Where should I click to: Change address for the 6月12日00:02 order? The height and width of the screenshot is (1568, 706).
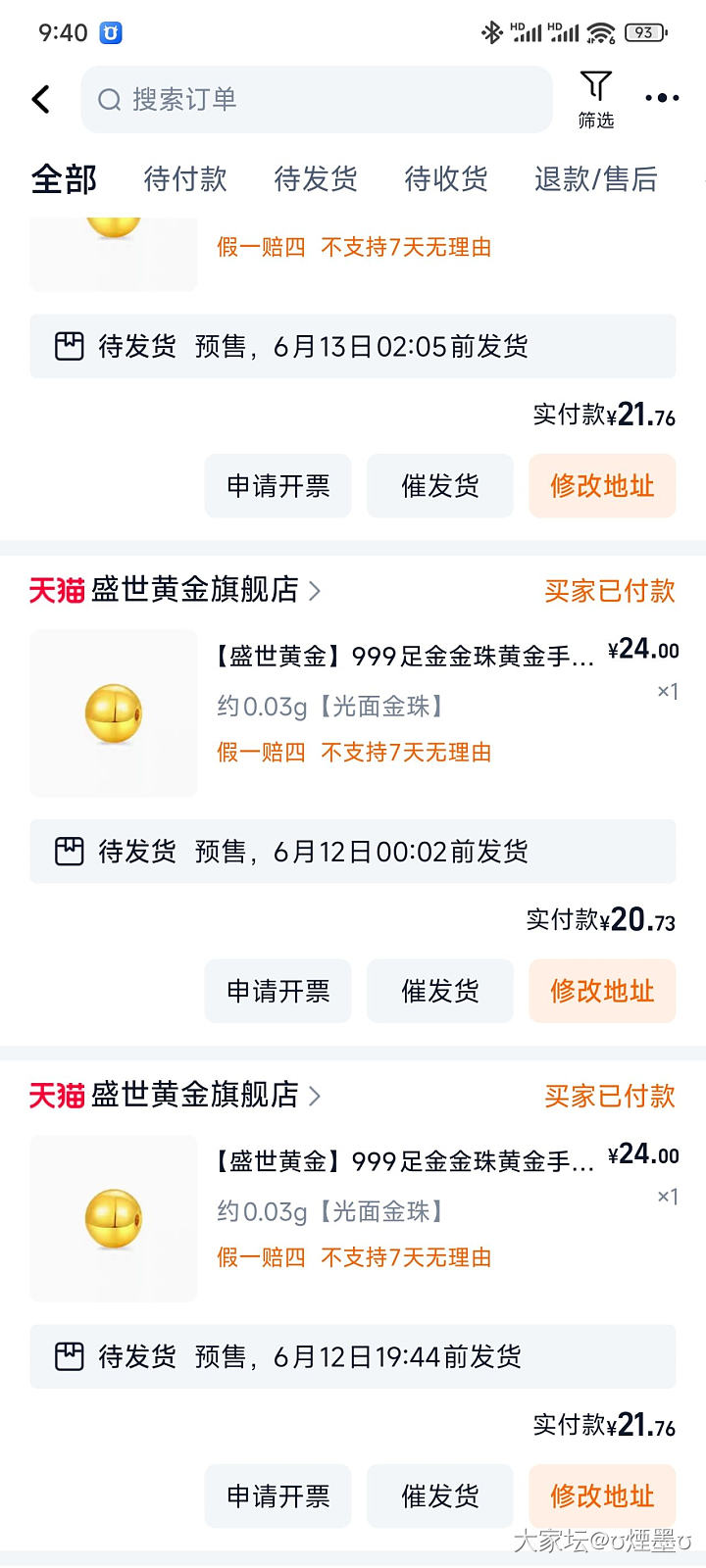tap(602, 991)
